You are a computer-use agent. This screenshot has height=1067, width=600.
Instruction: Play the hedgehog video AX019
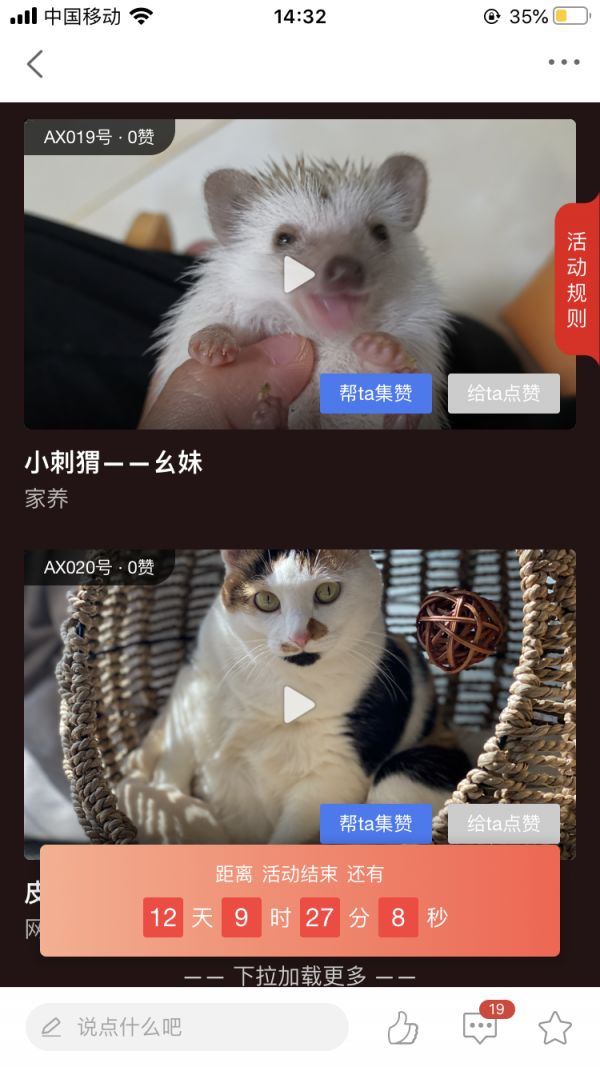[x=298, y=274]
